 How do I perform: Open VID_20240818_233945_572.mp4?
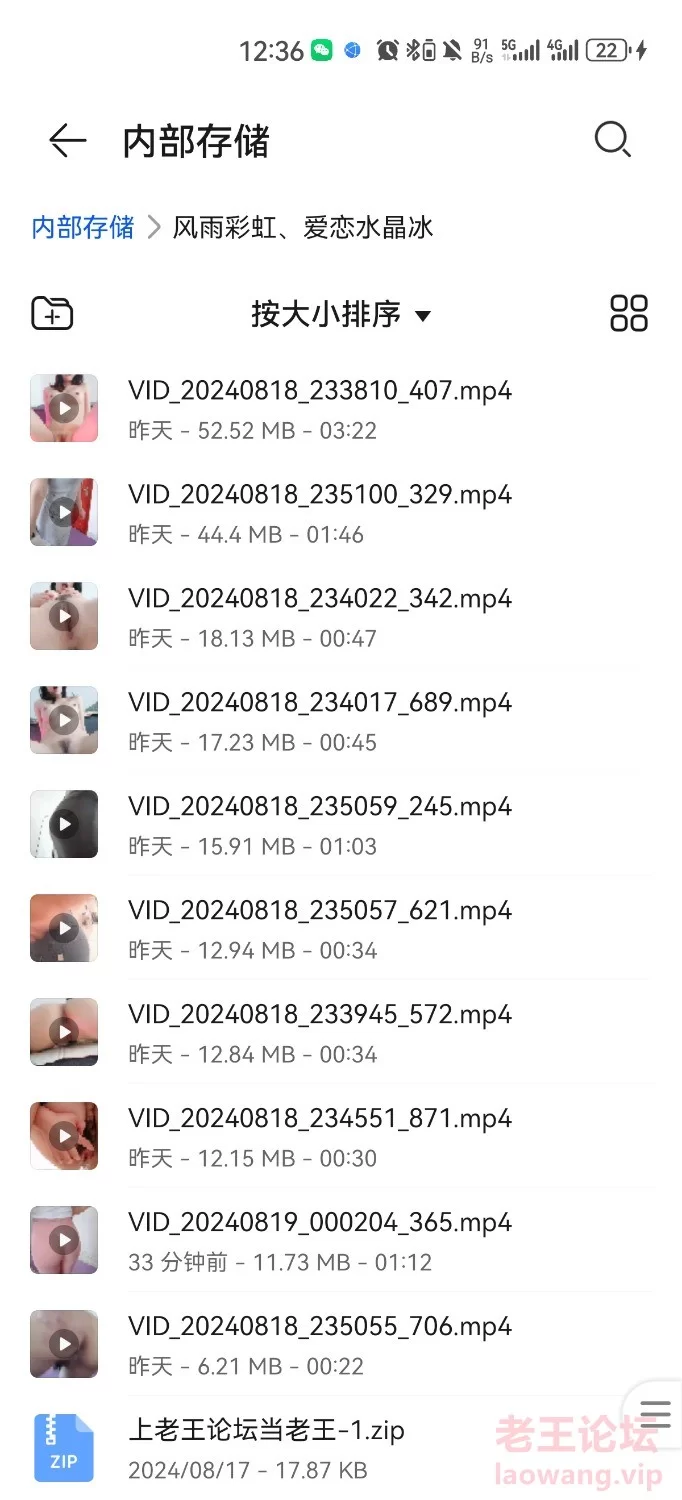pyautogui.click(x=320, y=1033)
